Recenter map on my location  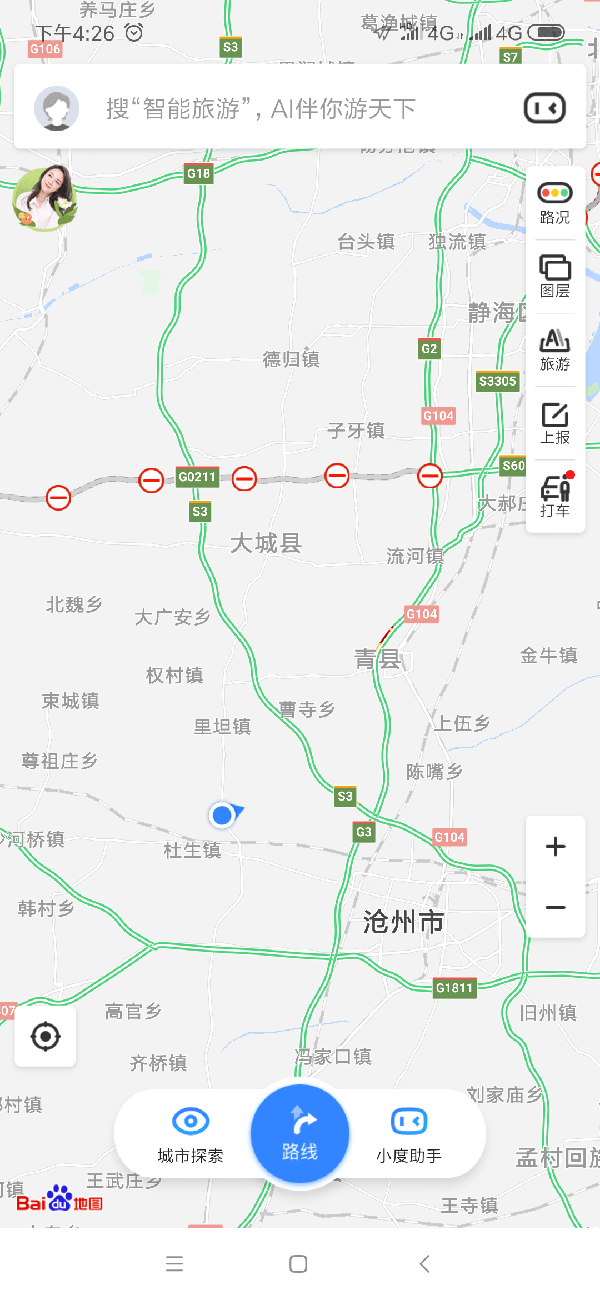(x=45, y=1036)
